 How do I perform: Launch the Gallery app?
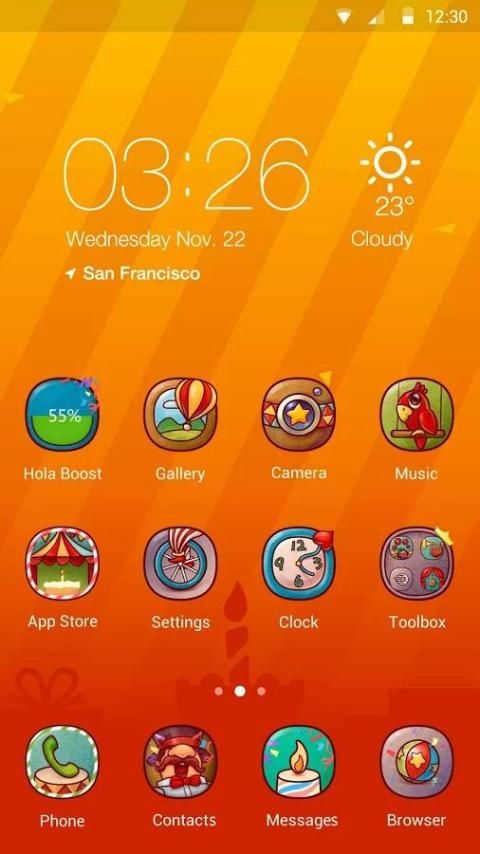180,414
